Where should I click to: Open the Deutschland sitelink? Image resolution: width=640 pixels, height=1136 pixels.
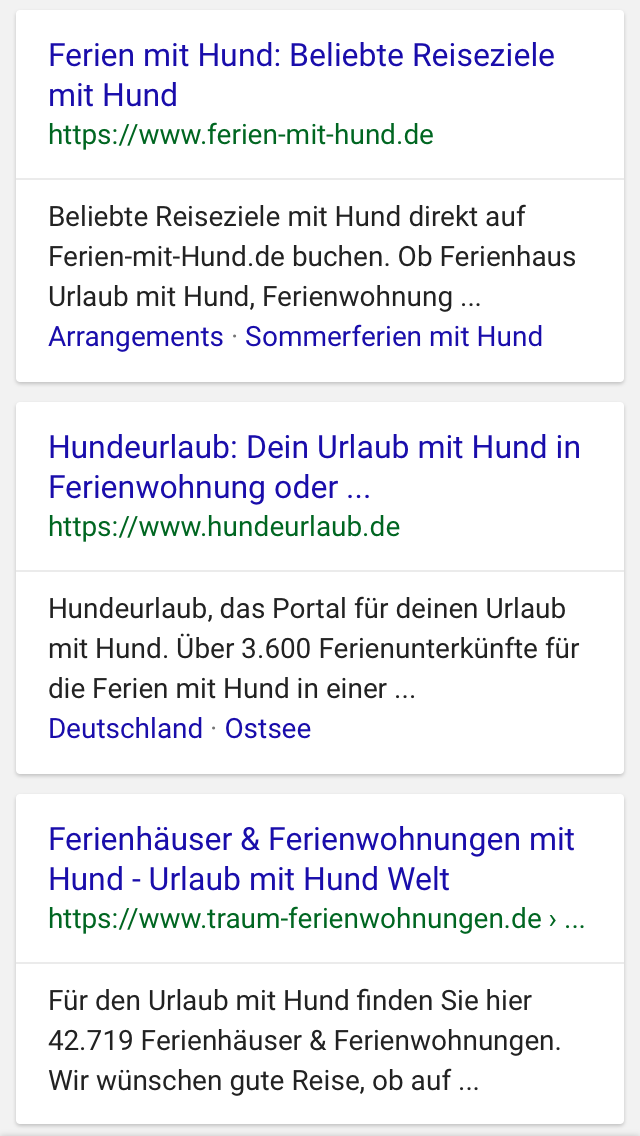click(x=125, y=729)
